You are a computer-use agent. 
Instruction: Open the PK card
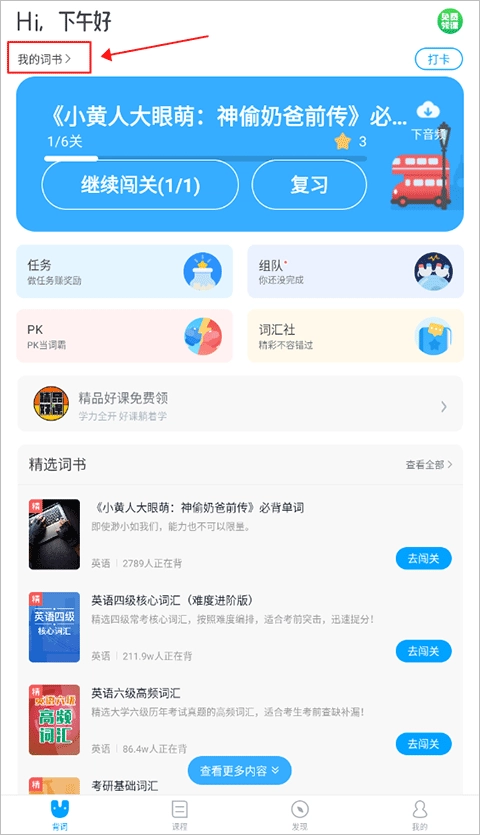(x=125, y=336)
